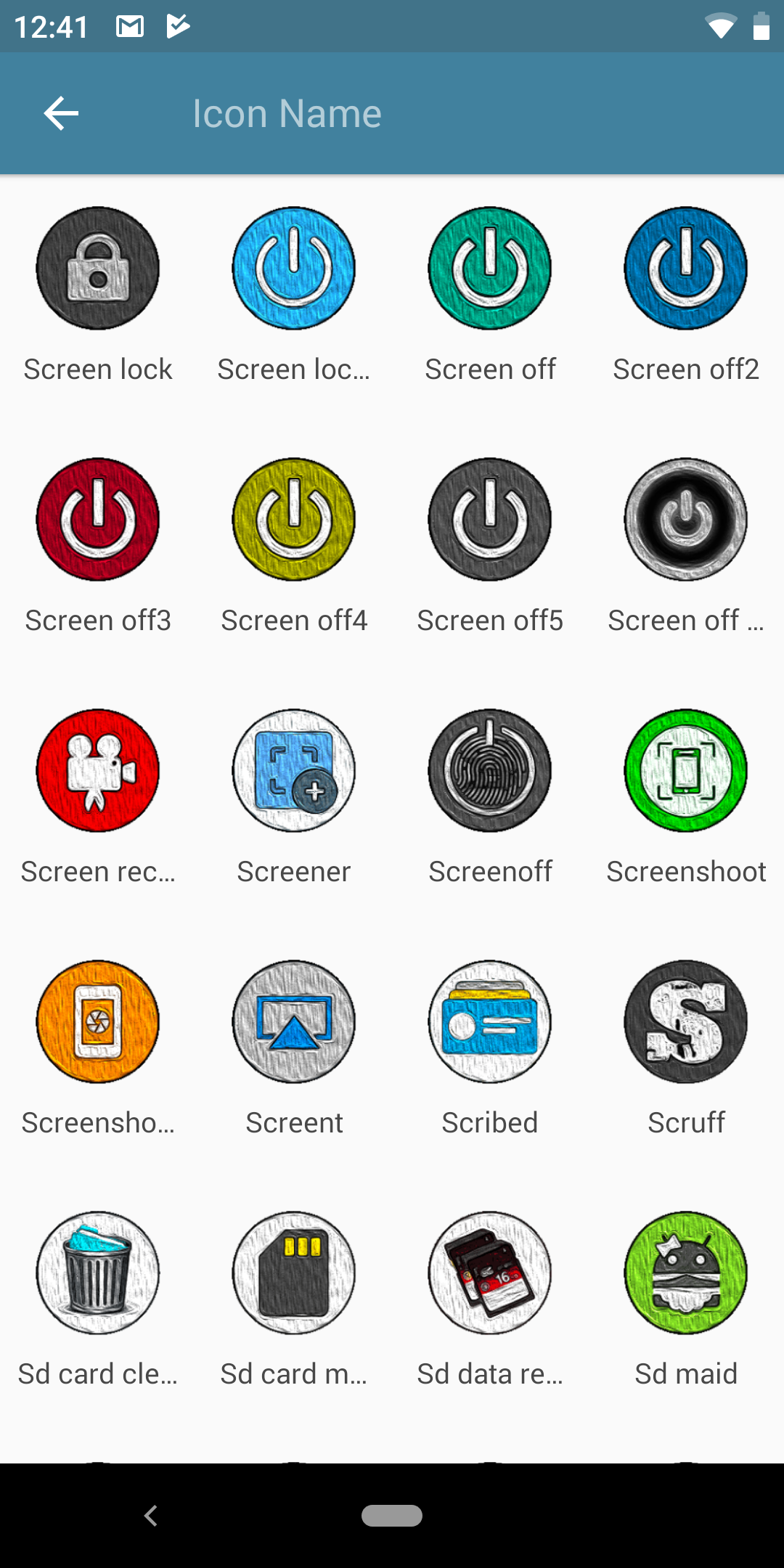Viewport: 784px width, 1568px height.
Task: Select the gray Screen lock padlock icon
Action: [98, 269]
